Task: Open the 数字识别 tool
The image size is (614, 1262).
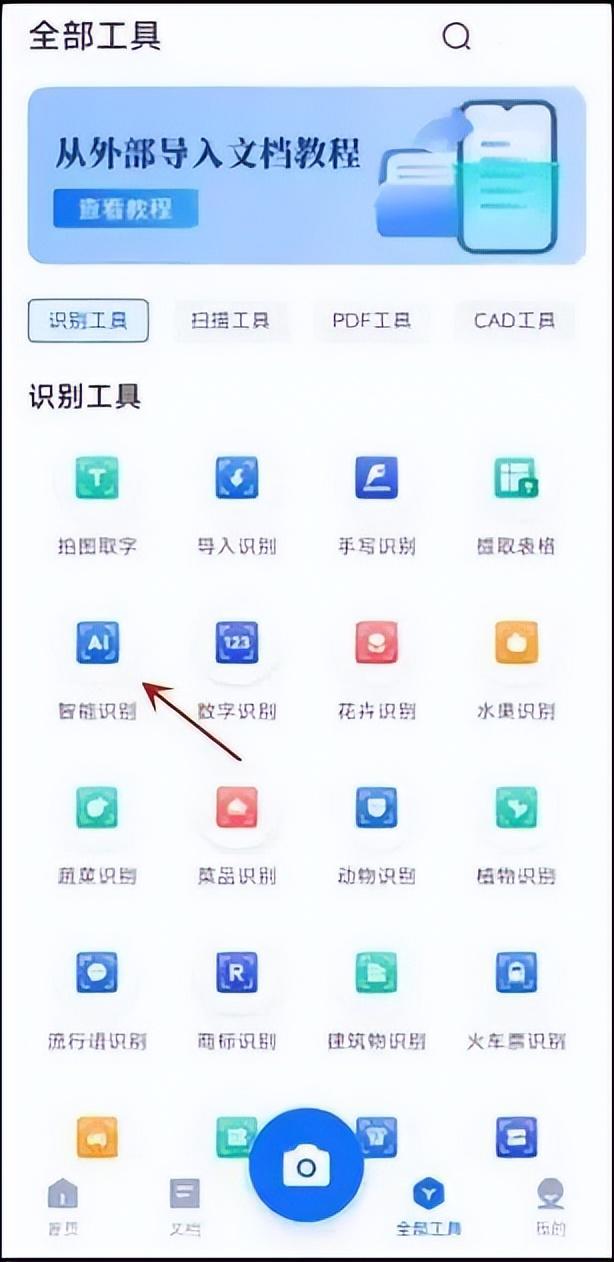Action: click(x=237, y=645)
